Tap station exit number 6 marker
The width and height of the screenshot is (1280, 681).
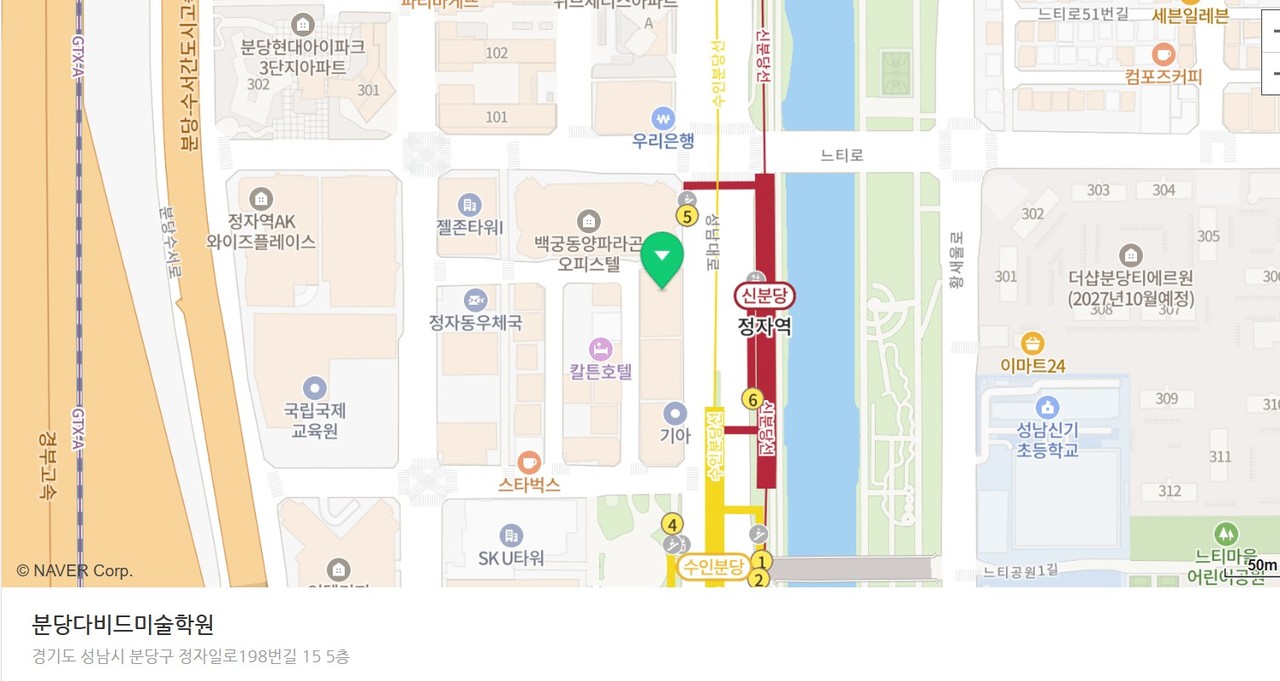tap(752, 399)
